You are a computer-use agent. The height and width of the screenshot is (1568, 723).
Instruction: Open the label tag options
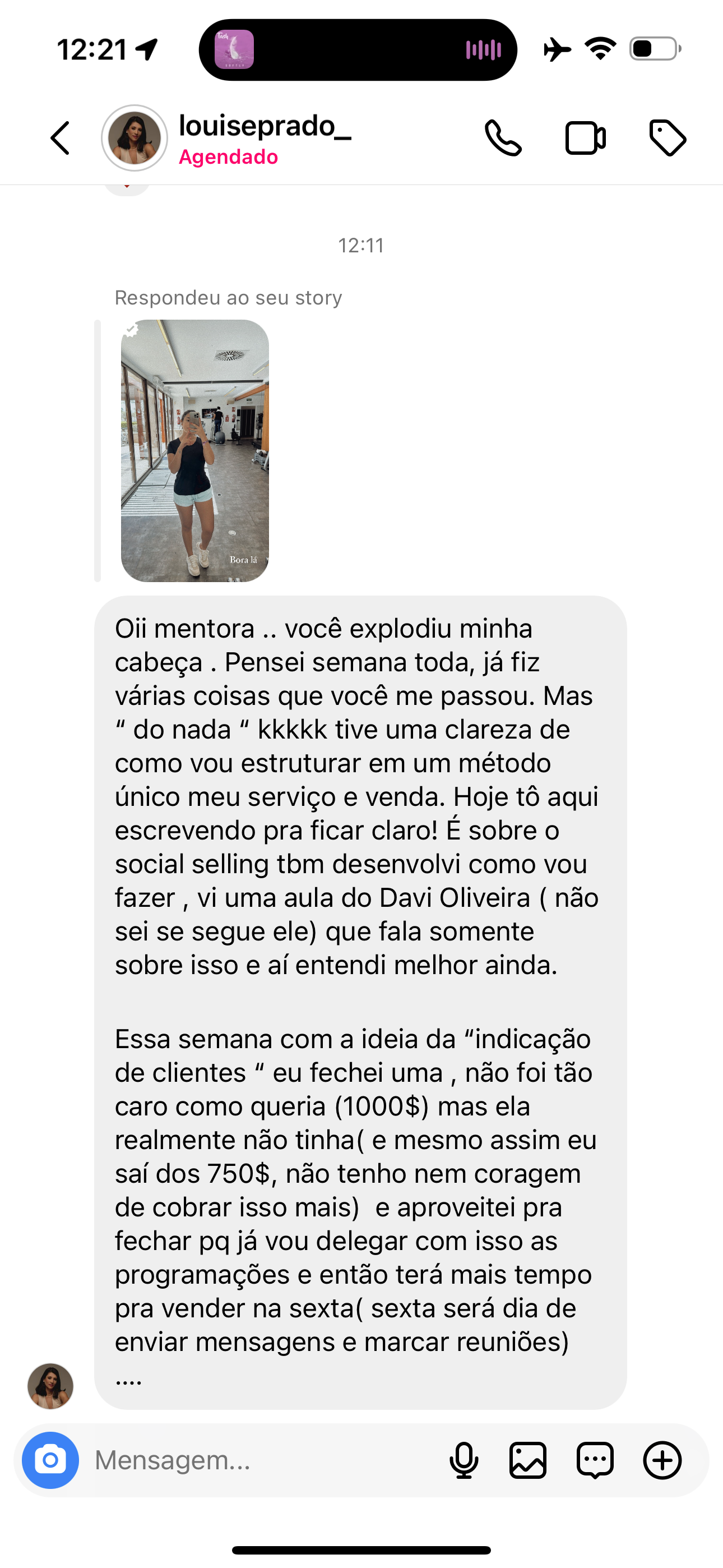coord(668,138)
